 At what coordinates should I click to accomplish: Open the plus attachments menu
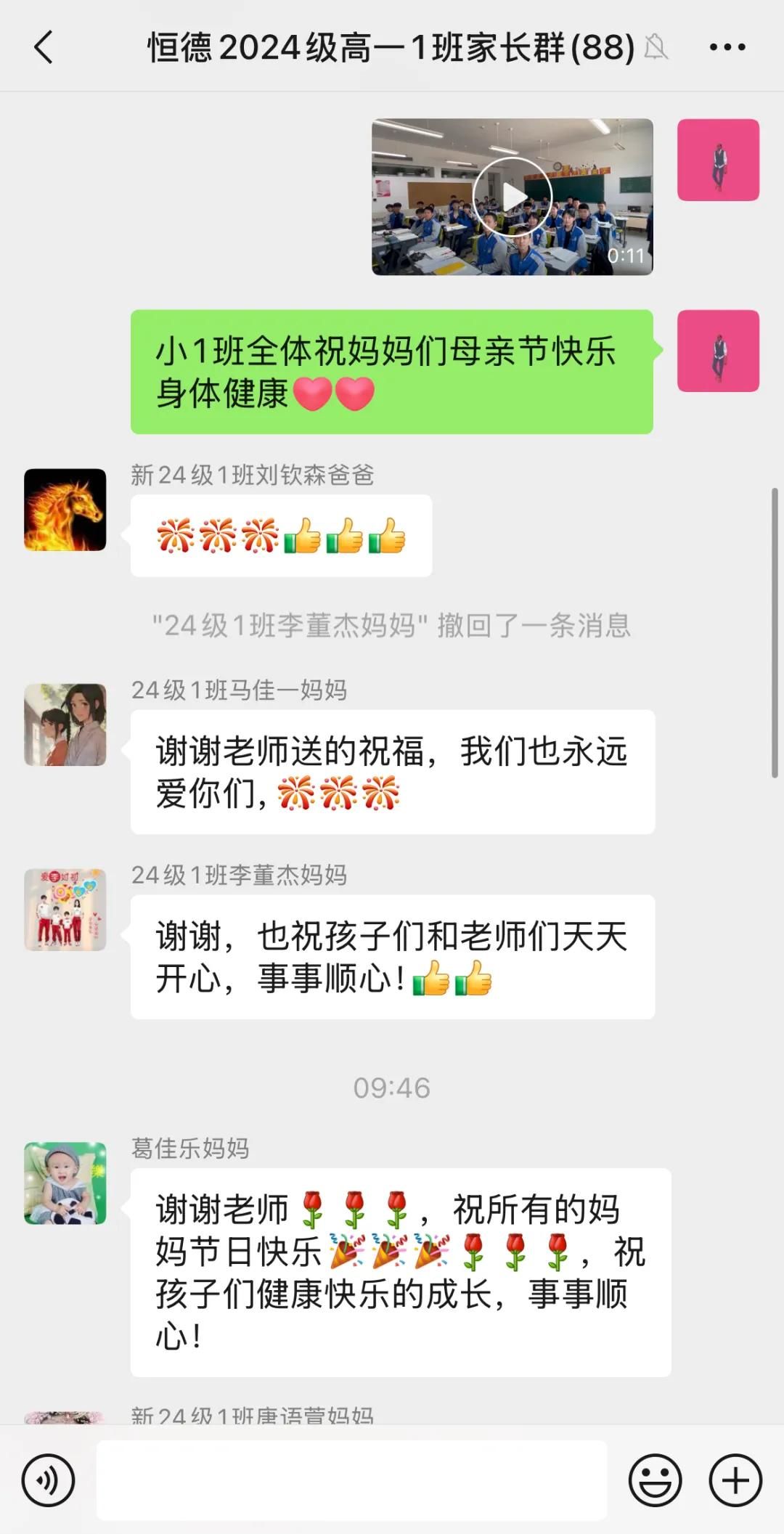[735, 1480]
